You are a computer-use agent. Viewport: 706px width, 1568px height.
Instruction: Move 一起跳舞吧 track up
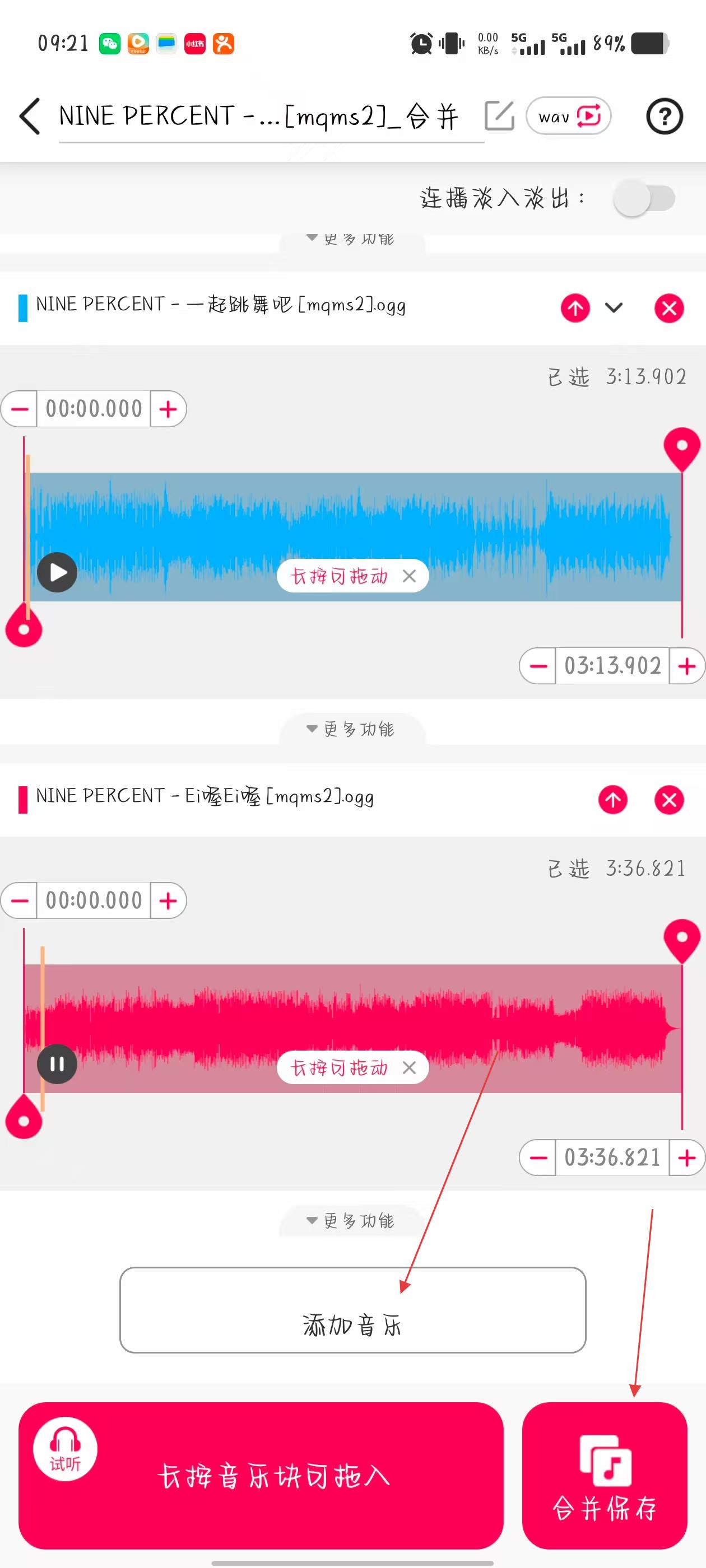(x=575, y=308)
